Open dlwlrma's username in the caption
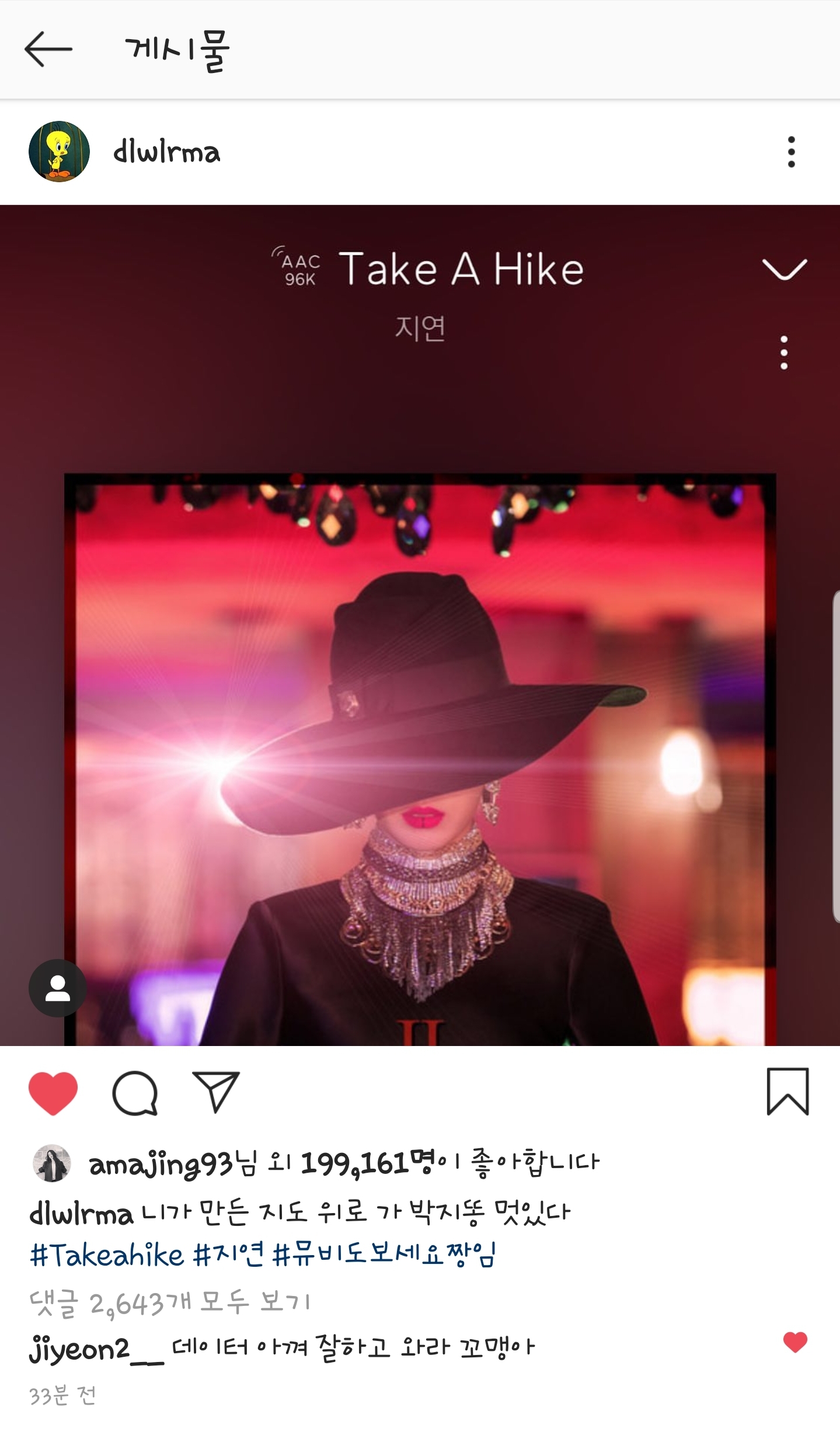Screen dimensions: 840x1442 pos(81,1214)
